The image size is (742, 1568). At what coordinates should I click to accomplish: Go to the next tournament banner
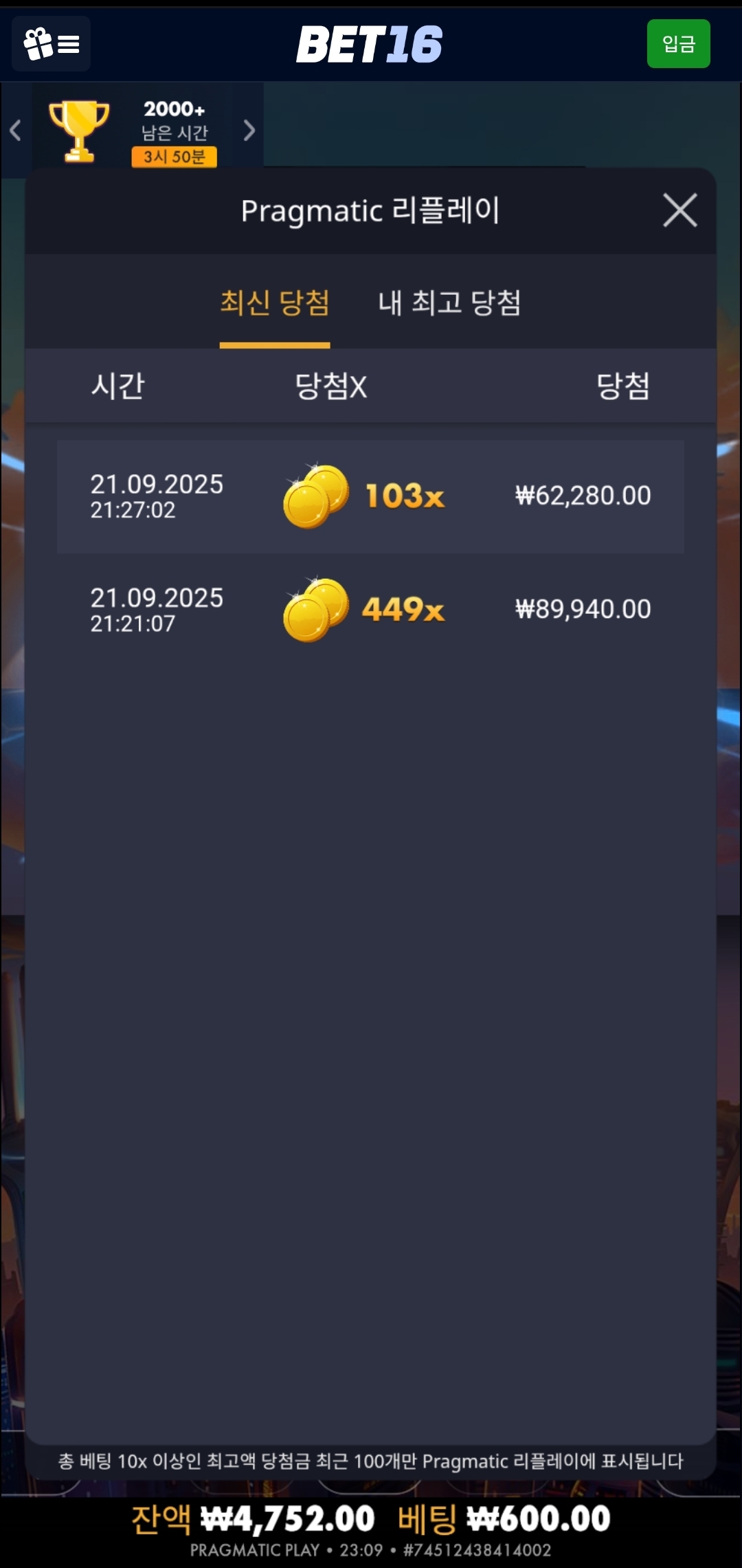tap(249, 131)
